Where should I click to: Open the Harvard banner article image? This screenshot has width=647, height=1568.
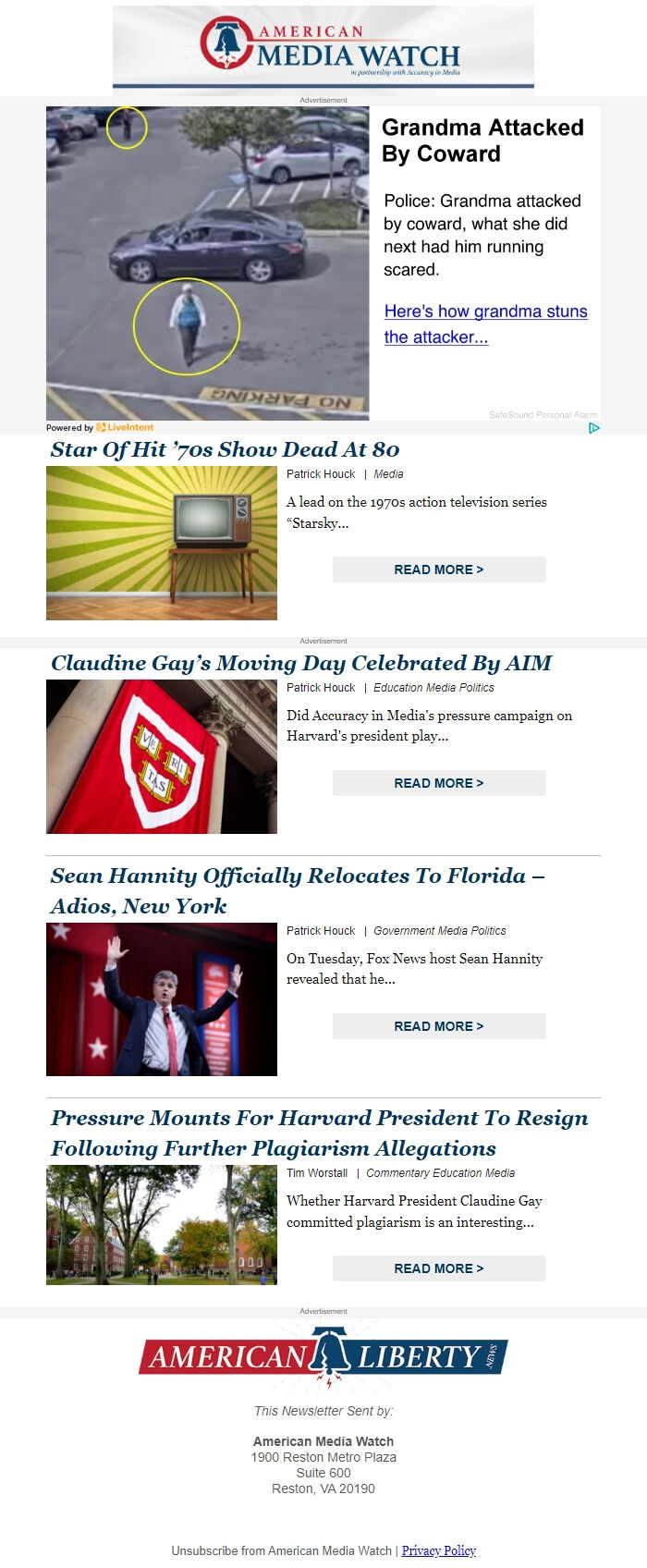(x=162, y=756)
